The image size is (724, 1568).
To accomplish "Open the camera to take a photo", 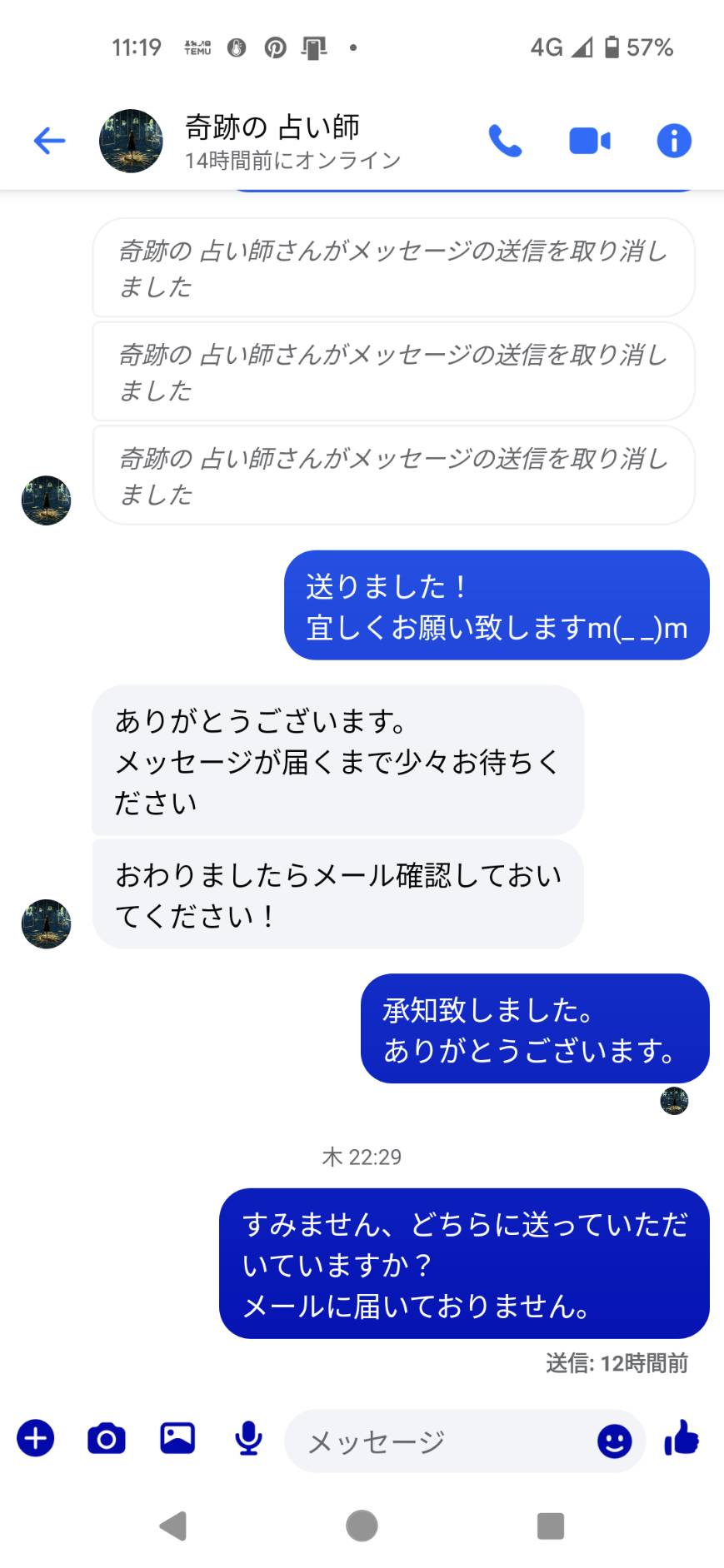I will 107,1438.
